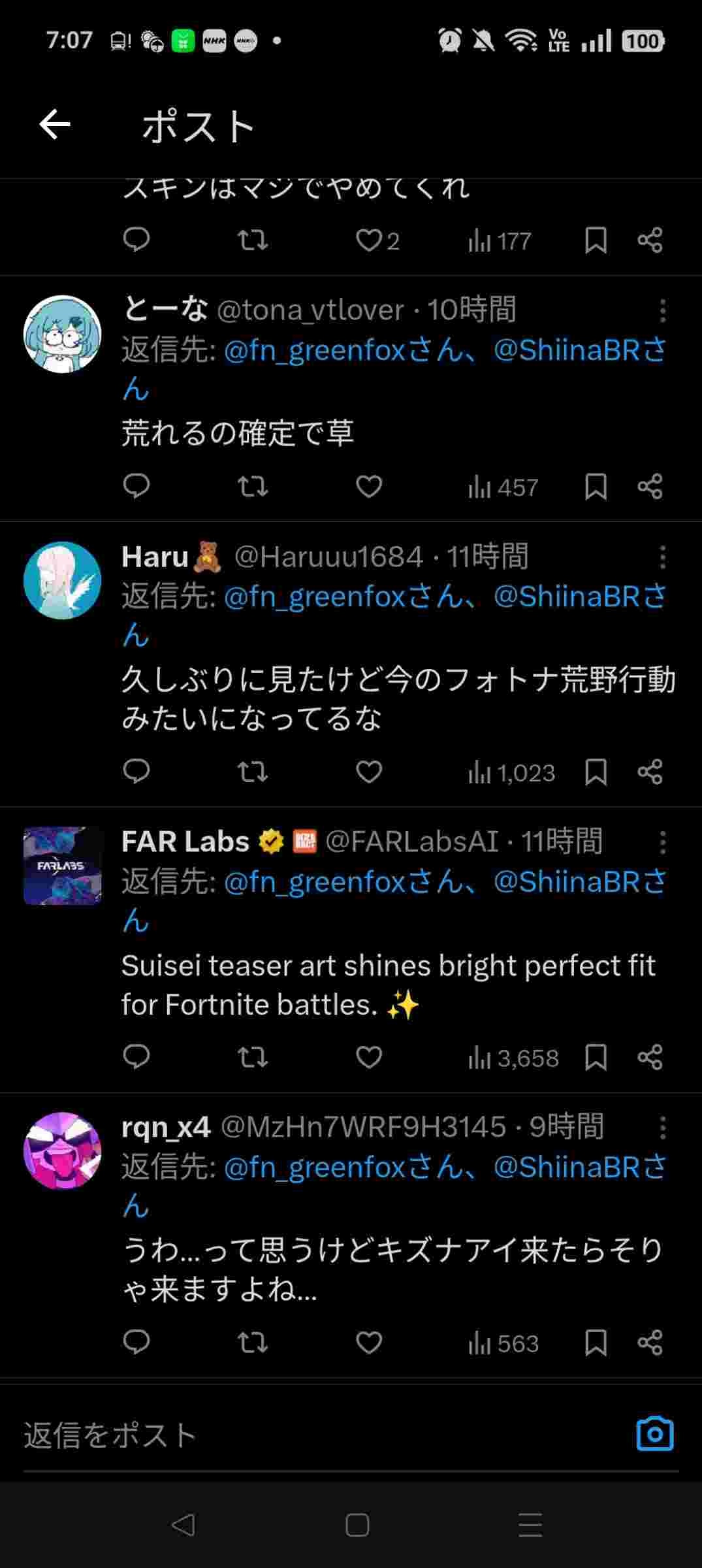Screen dimensions: 702x1568
Task: Tap the system home button
Action: pyautogui.click(x=357, y=1525)
